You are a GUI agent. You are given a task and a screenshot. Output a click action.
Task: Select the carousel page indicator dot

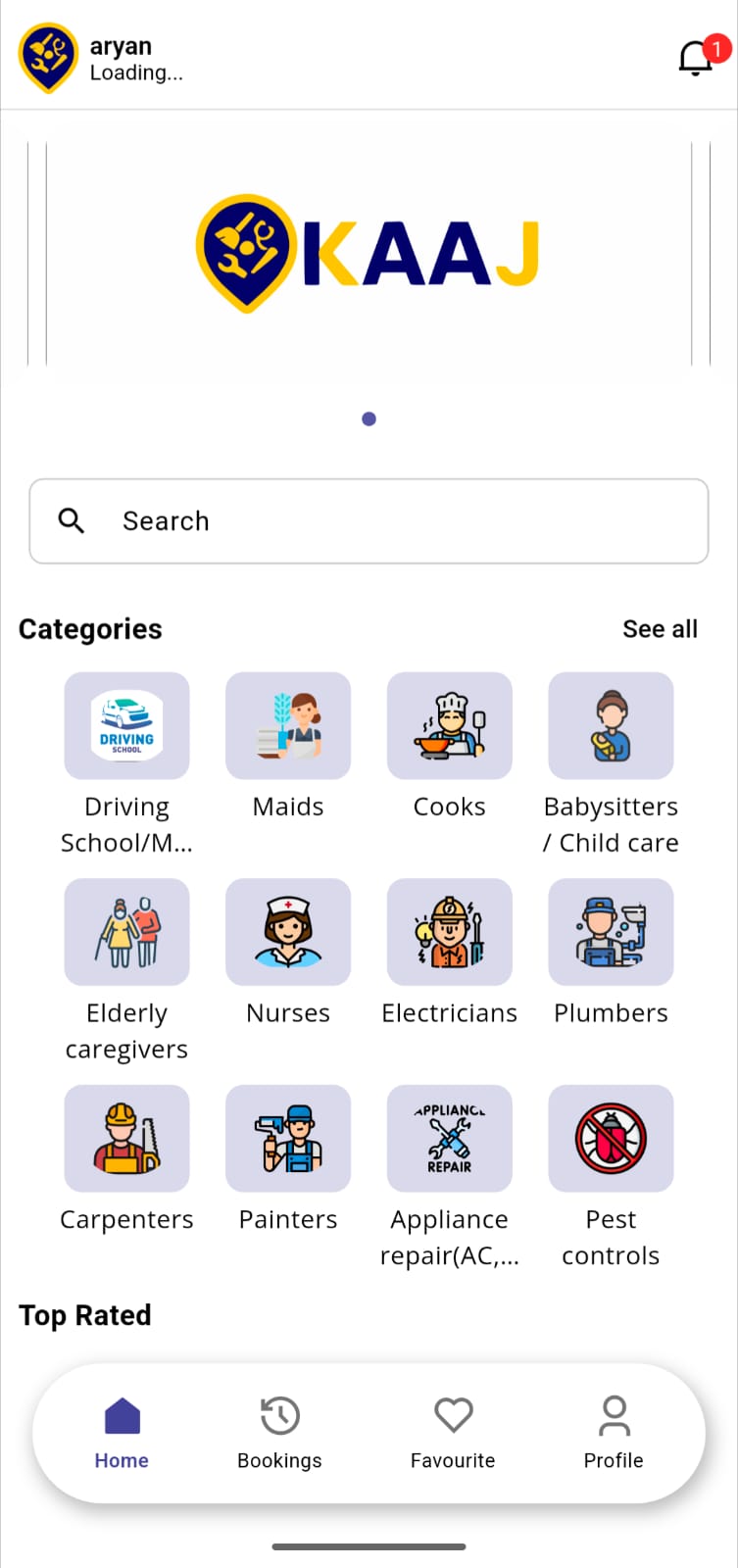pos(369,418)
